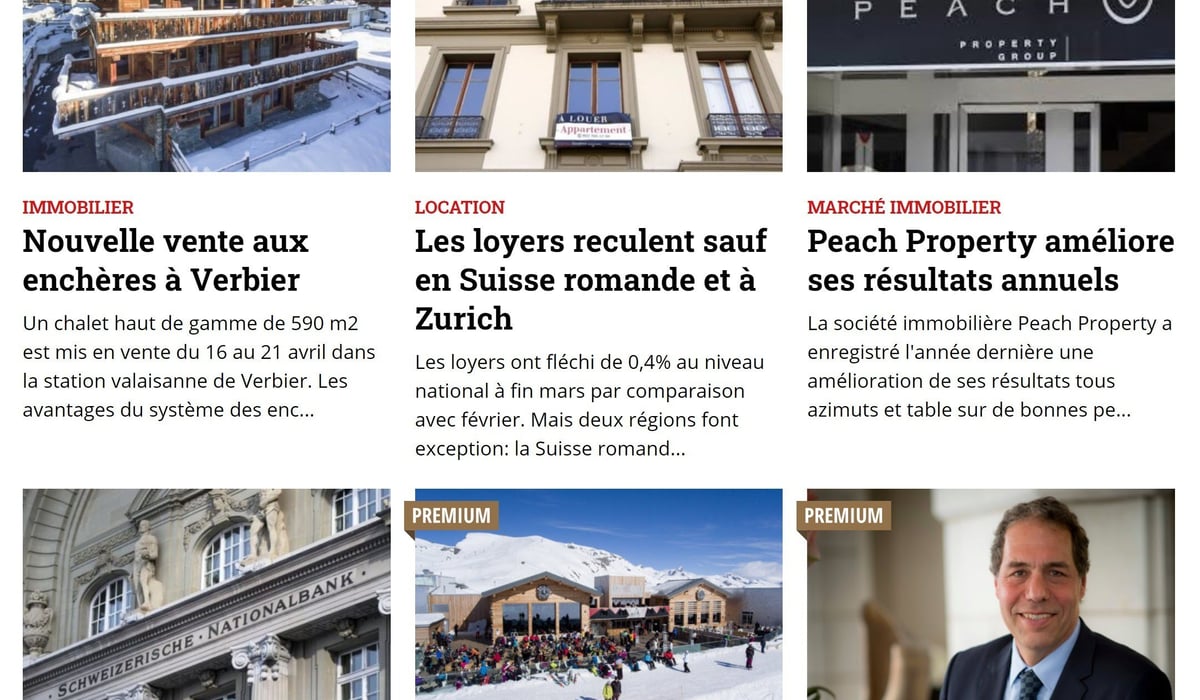Open the Schweizerische Nationalbank article image

(206, 595)
